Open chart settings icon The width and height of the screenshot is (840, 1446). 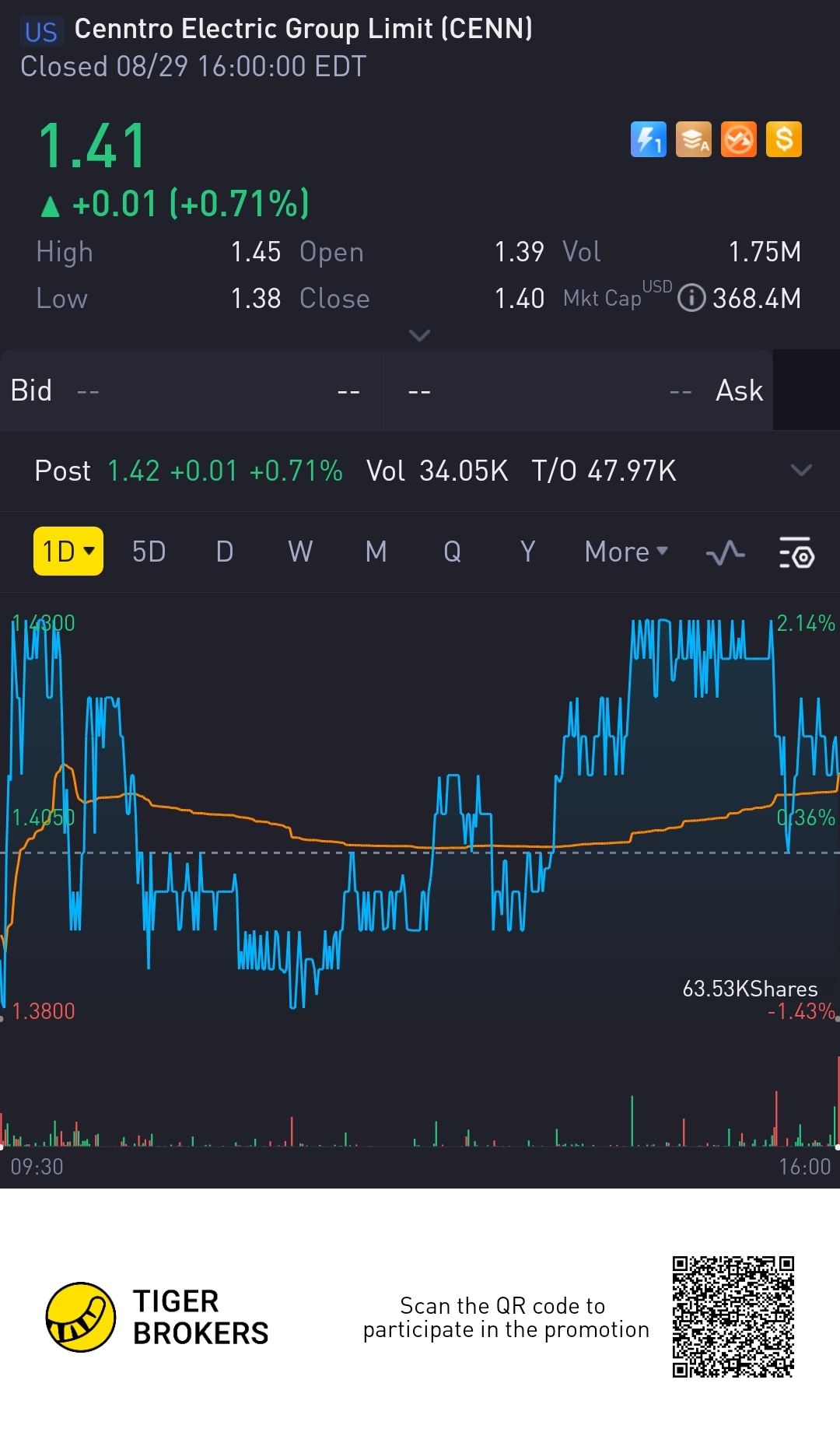[796, 553]
